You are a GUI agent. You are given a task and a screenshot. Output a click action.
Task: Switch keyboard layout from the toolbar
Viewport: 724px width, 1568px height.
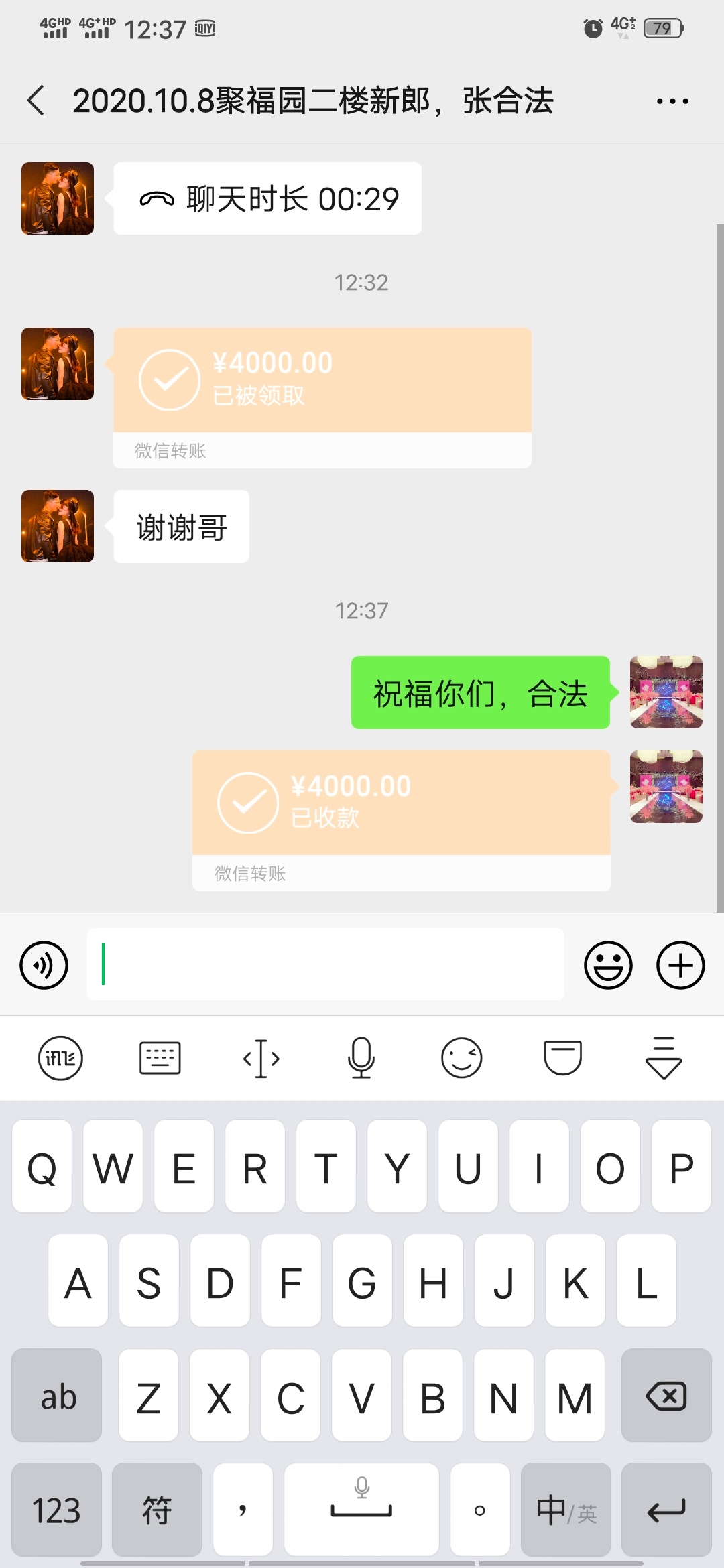pyautogui.click(x=160, y=1058)
